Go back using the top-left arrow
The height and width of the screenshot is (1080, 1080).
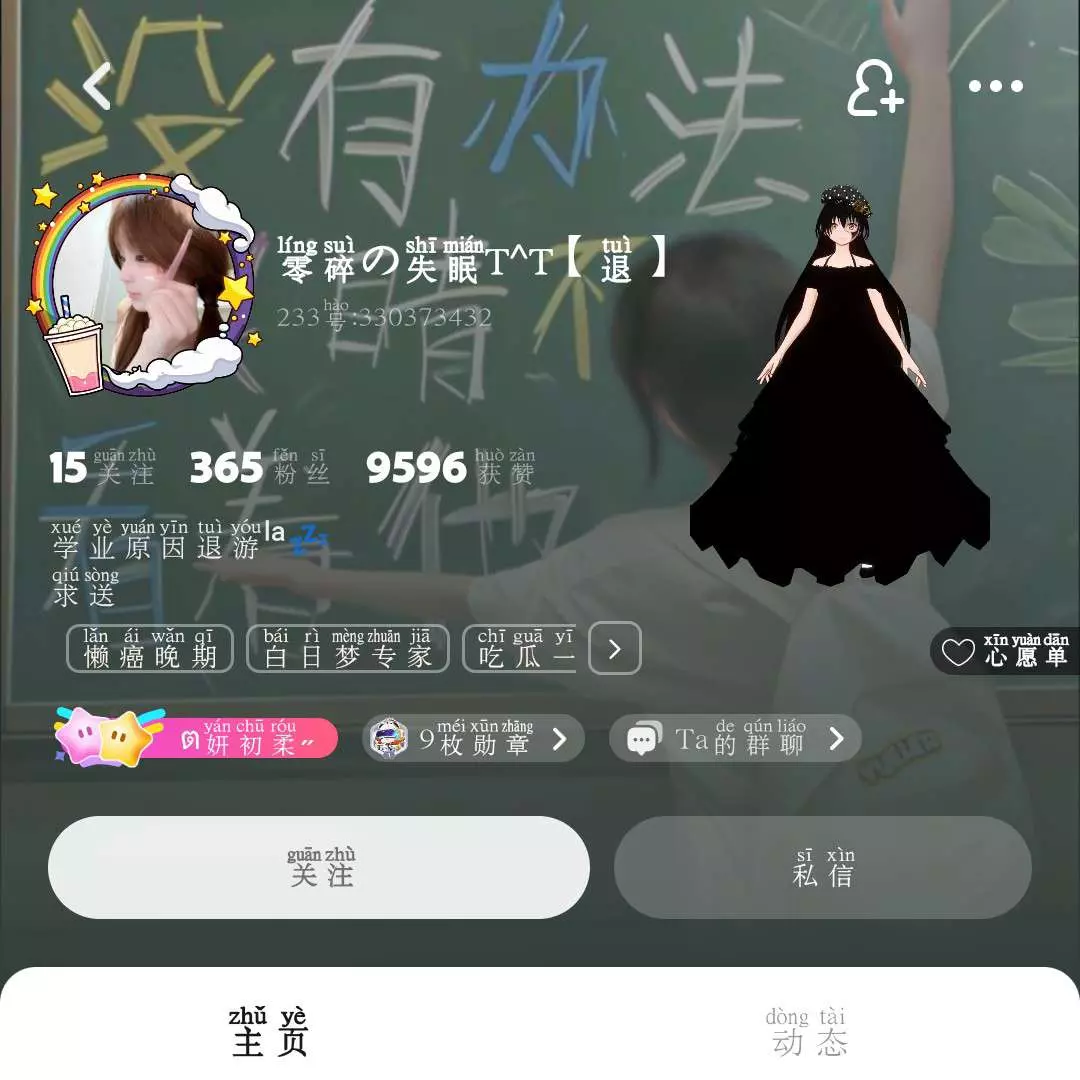click(x=97, y=86)
